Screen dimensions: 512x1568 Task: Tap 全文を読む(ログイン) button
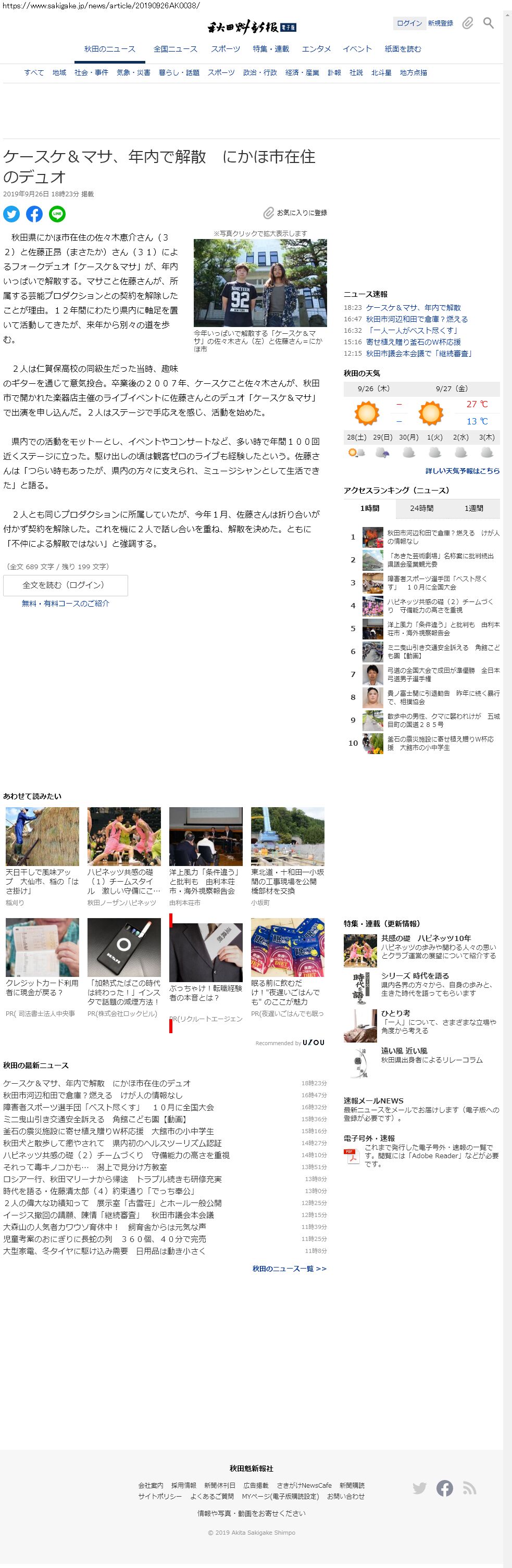[65, 585]
